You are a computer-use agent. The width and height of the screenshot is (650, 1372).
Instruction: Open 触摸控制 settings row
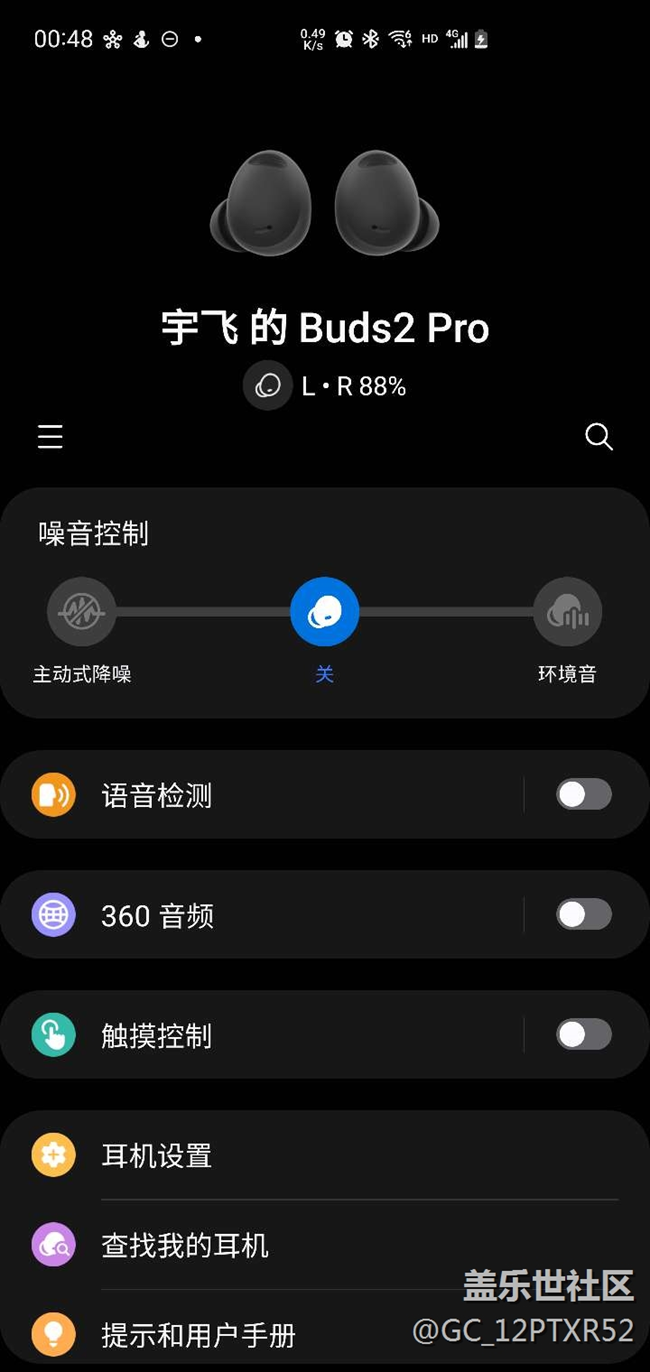pos(260,1035)
